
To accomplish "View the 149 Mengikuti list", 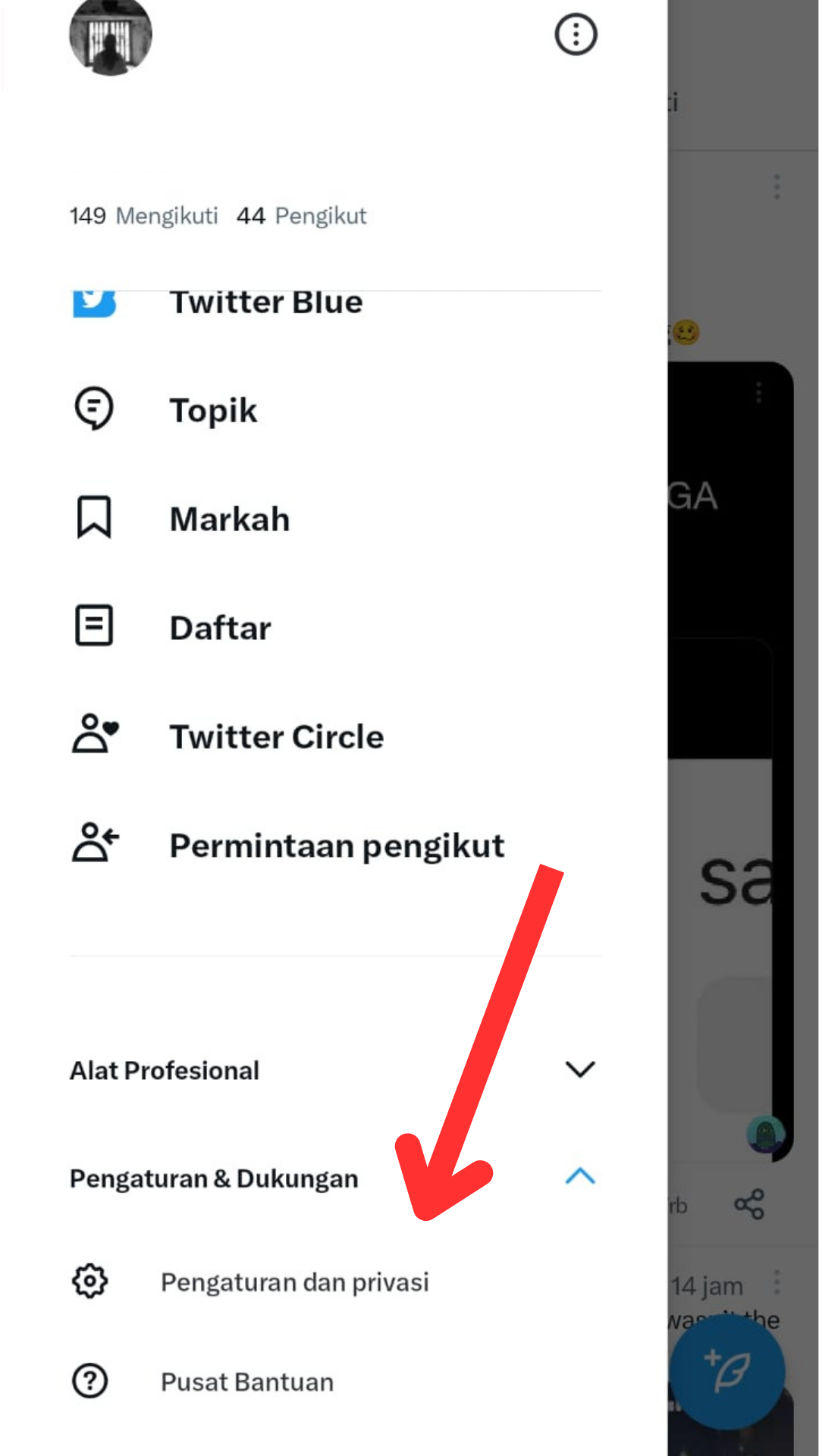I will click(144, 216).
